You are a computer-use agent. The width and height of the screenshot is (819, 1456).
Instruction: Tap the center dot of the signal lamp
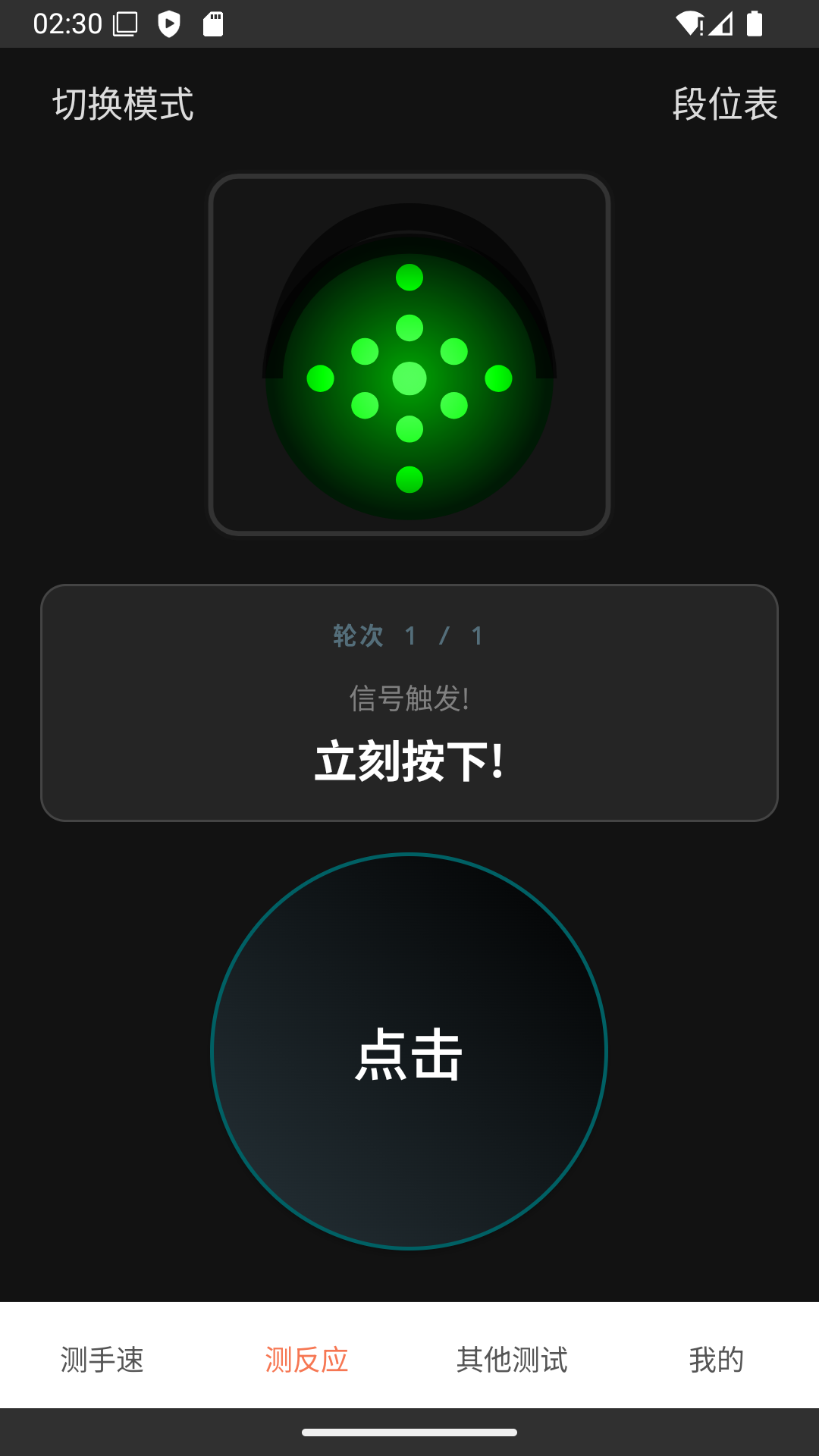tap(409, 377)
